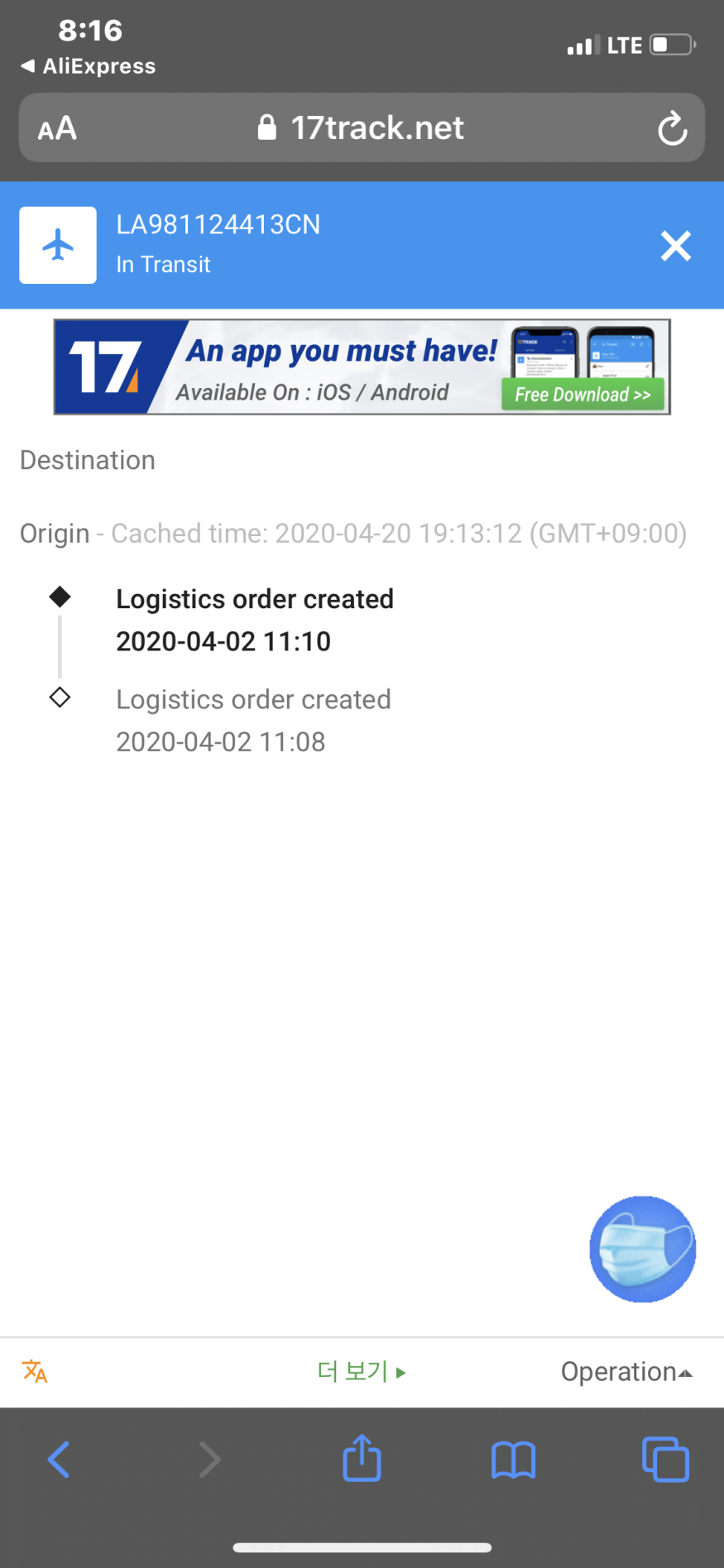
Task: Tap the 17track.net address bar
Action: click(x=362, y=127)
